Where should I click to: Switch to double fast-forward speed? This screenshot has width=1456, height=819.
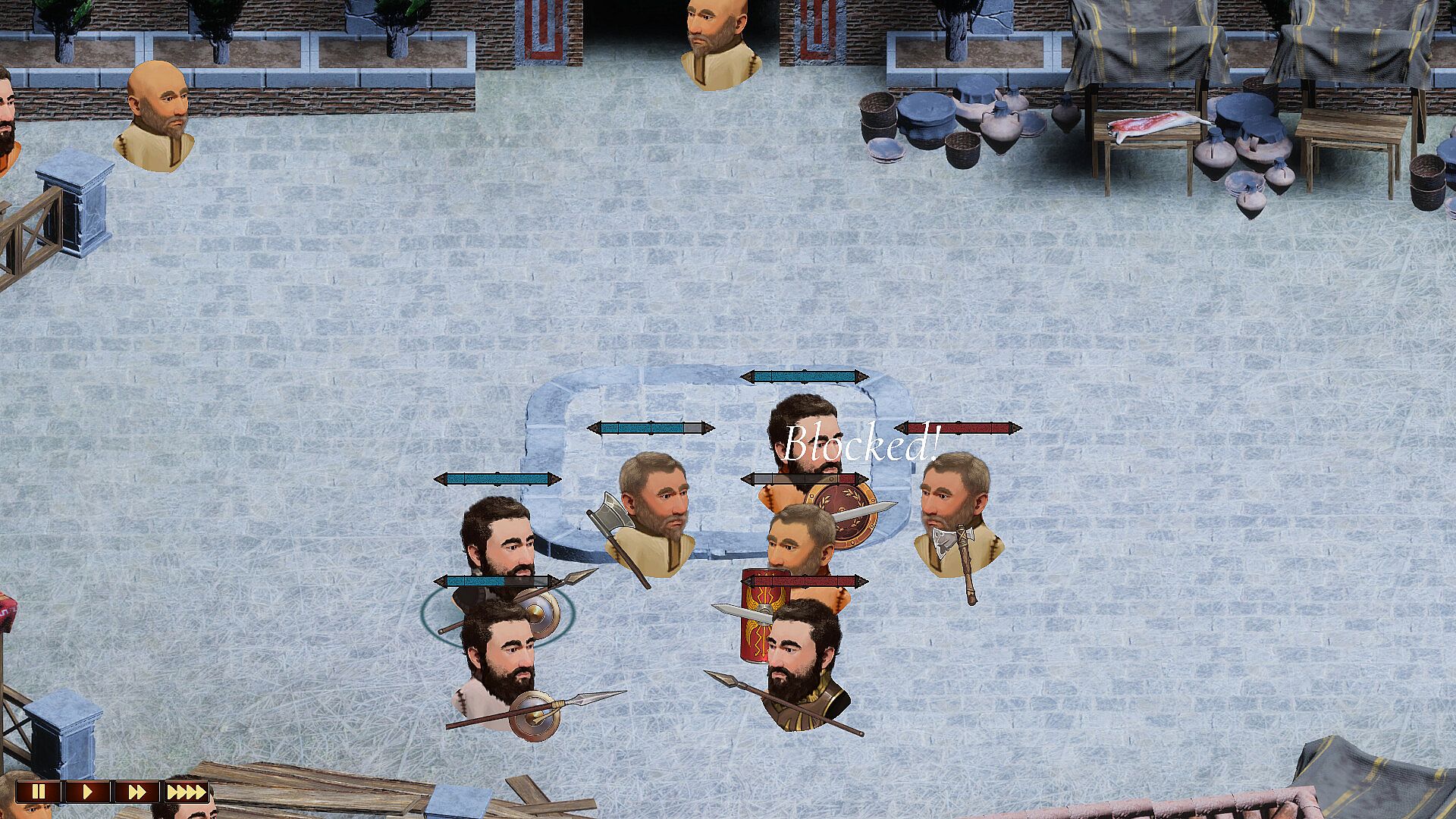[136, 792]
